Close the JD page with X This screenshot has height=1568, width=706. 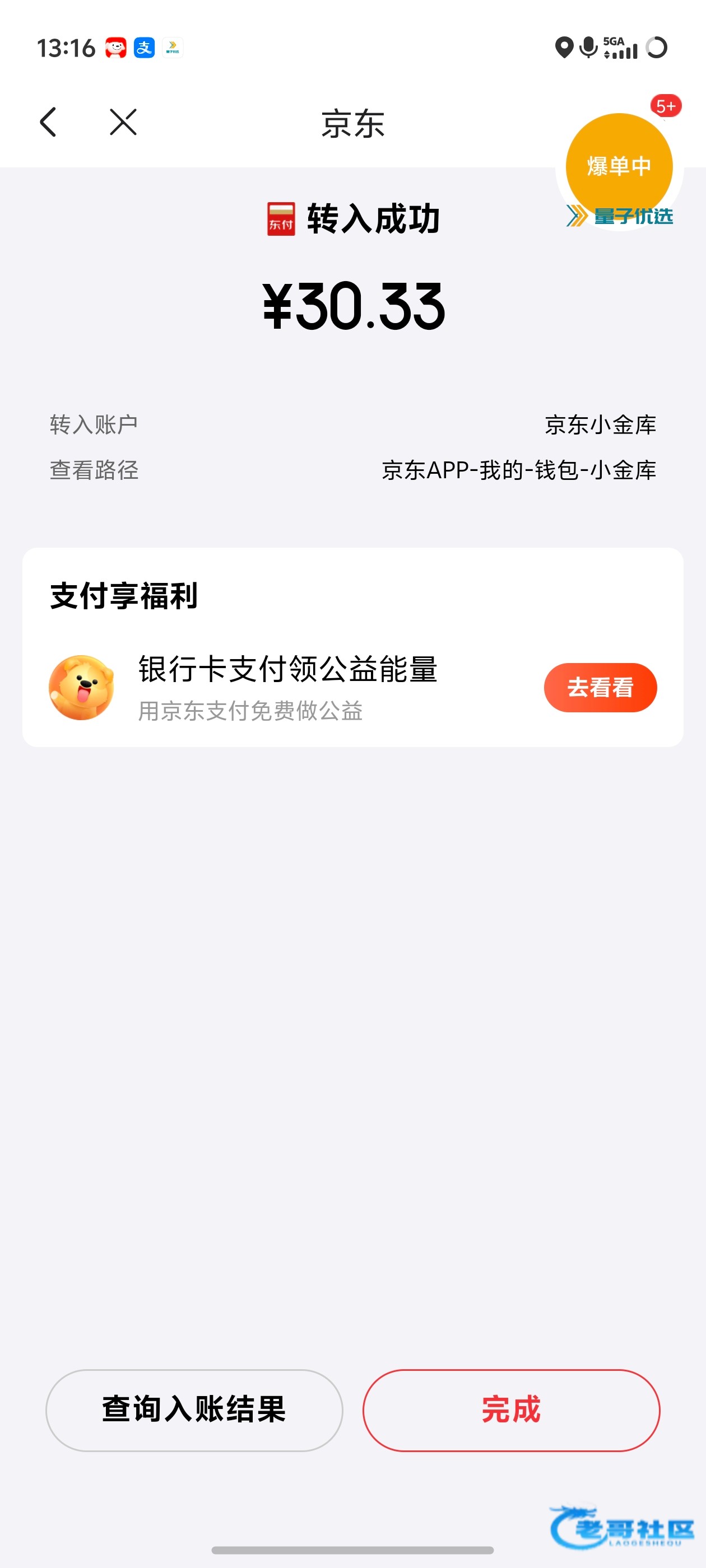123,122
